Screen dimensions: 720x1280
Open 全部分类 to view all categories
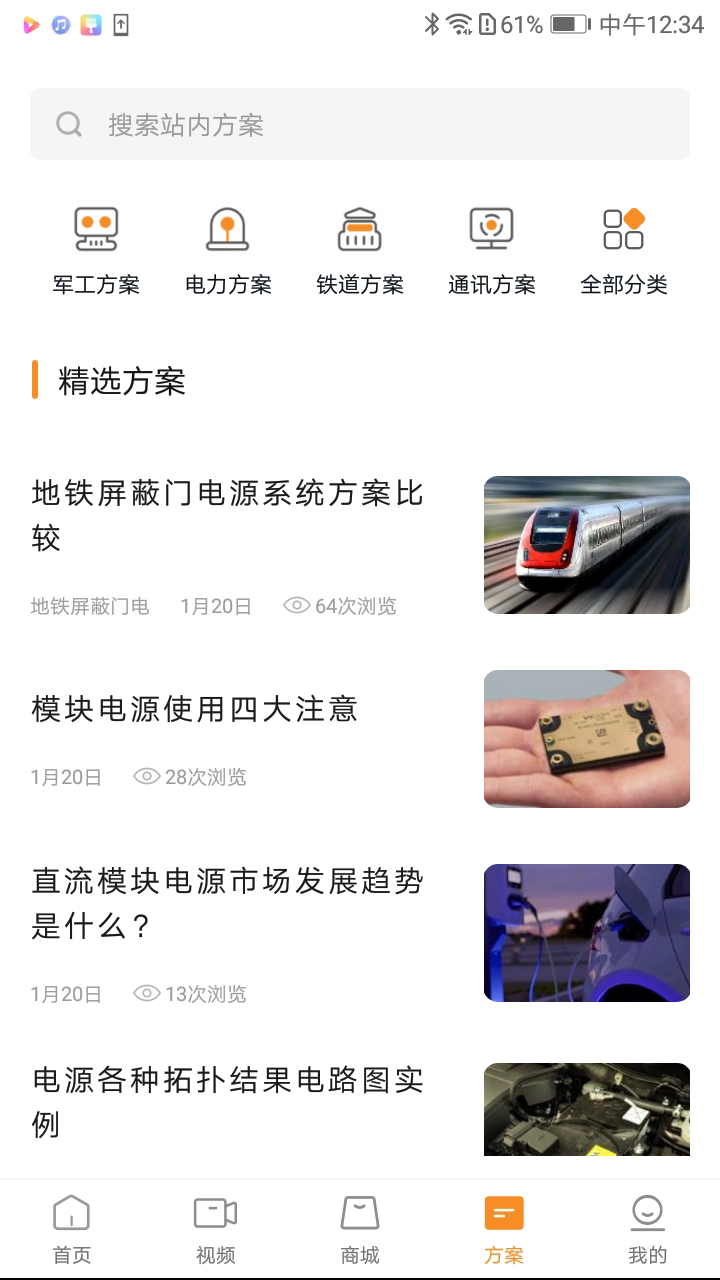point(623,228)
